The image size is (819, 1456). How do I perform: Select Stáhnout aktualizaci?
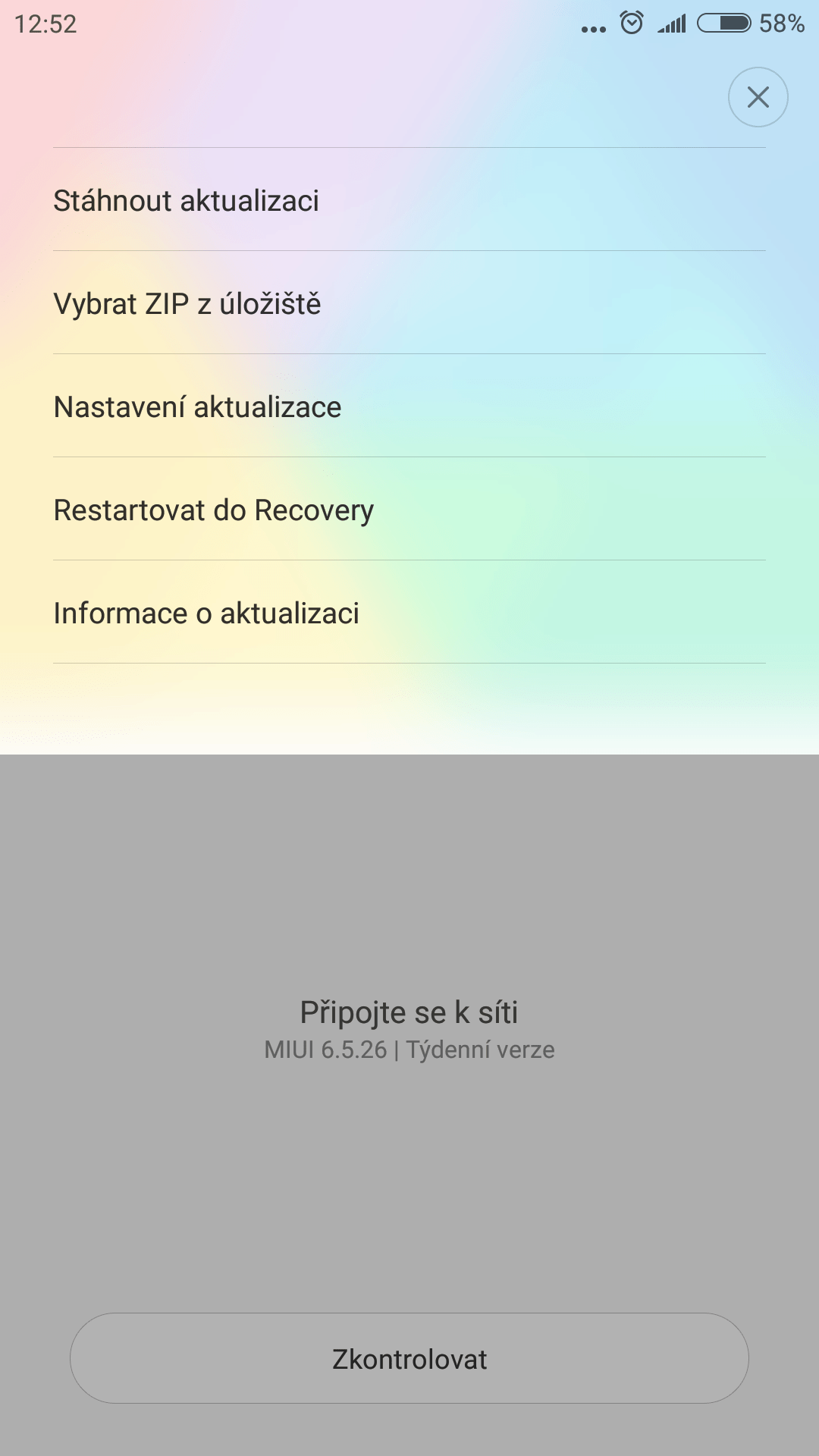pos(409,199)
